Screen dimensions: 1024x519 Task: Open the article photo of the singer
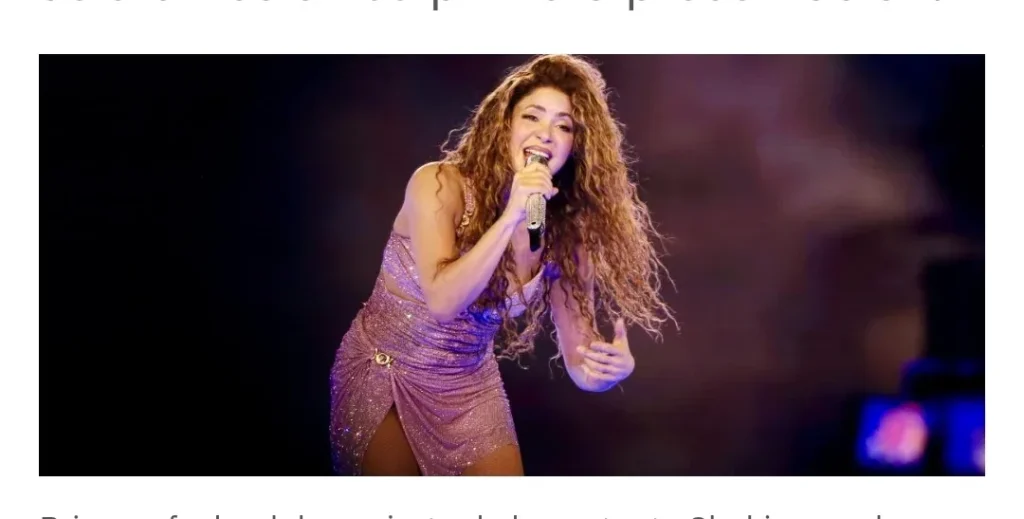tap(511, 265)
